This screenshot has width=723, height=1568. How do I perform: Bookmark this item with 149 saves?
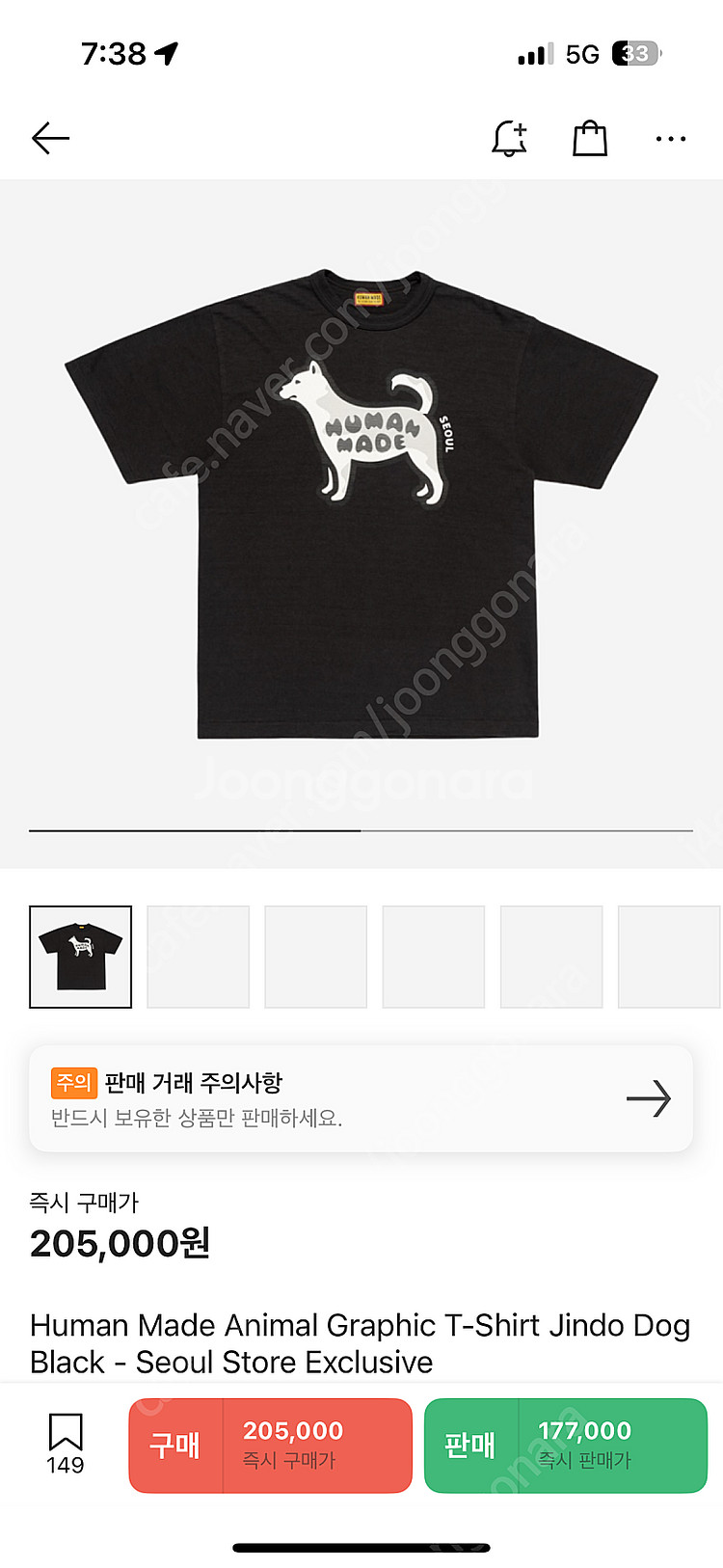[x=66, y=1444]
